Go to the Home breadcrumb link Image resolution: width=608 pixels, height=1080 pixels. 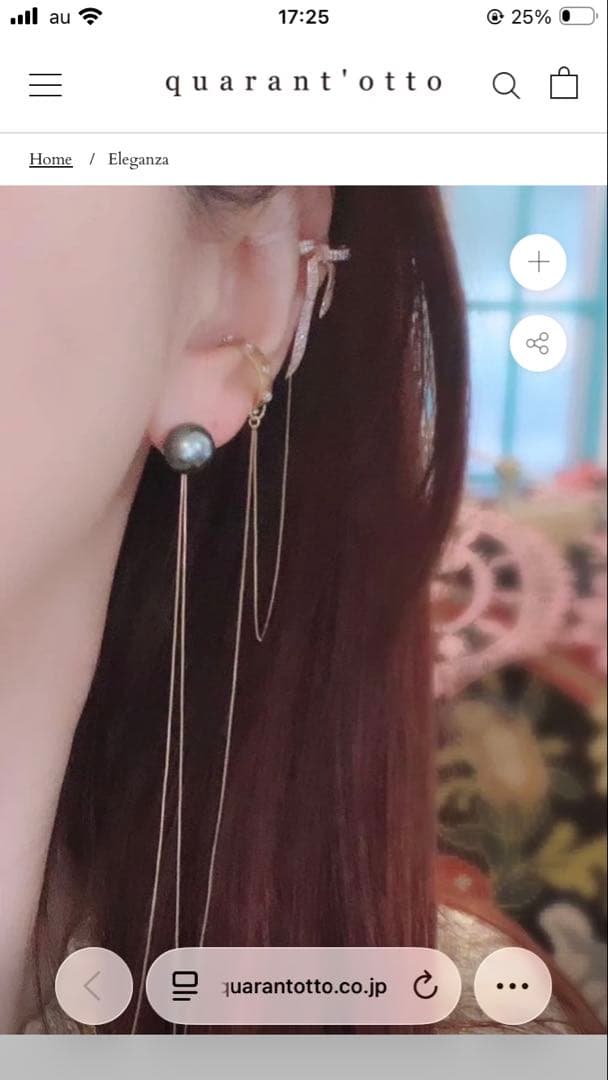(x=50, y=160)
